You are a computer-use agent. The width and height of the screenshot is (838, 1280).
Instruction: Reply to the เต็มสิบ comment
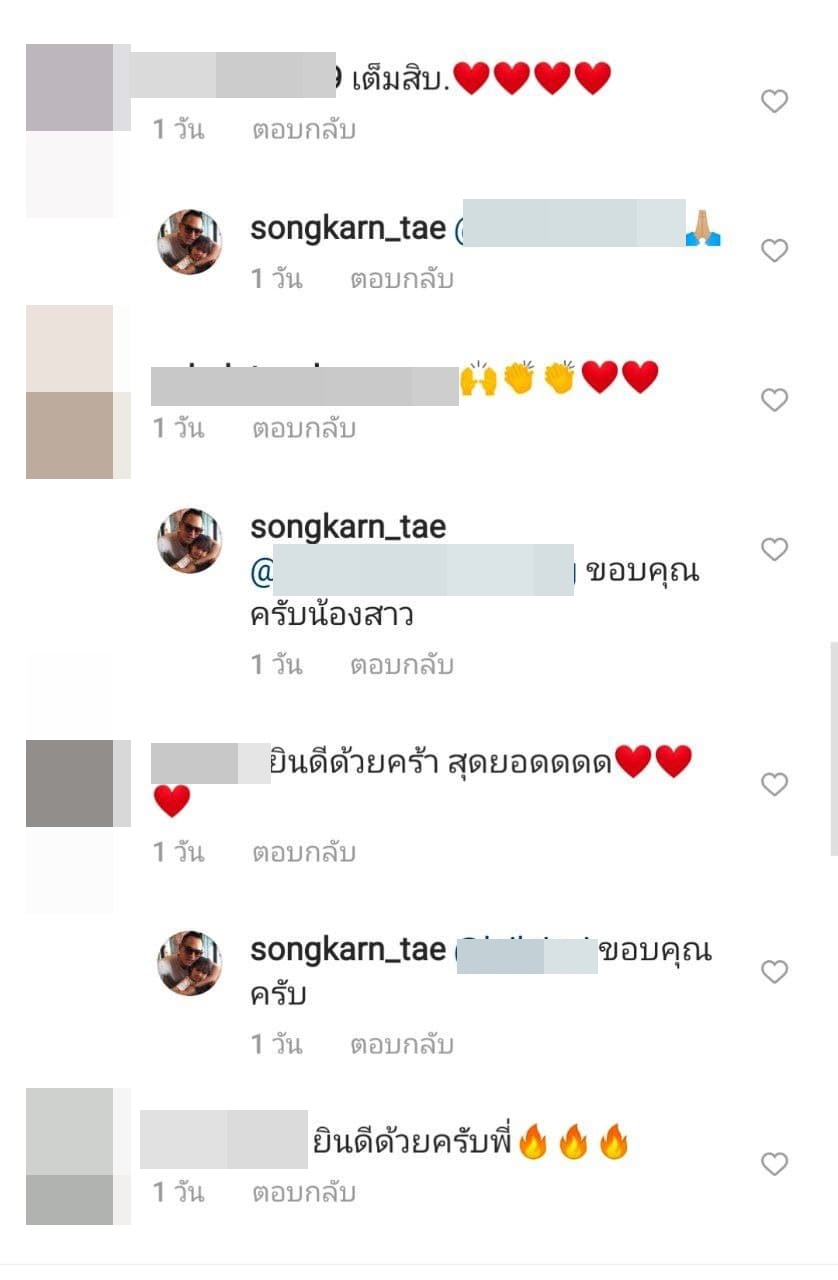coord(303,130)
